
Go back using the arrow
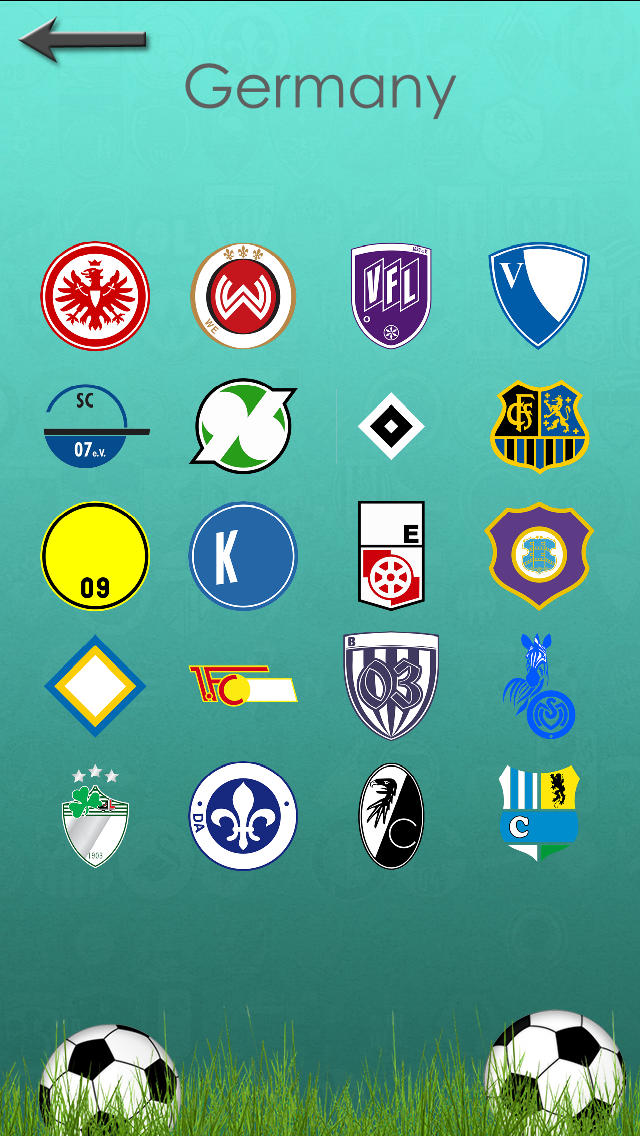coord(84,42)
